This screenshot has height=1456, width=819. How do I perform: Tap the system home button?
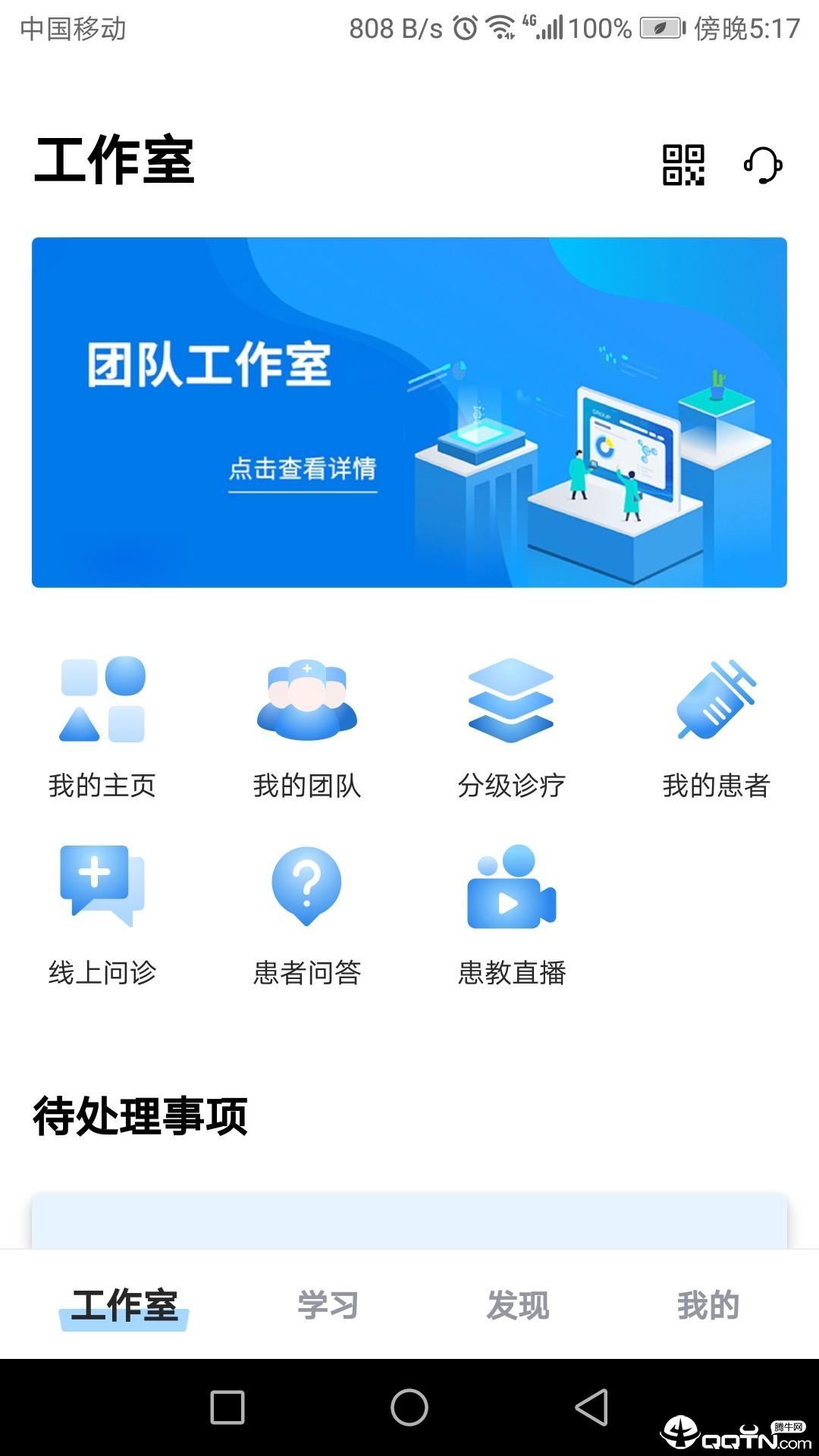point(409,1407)
